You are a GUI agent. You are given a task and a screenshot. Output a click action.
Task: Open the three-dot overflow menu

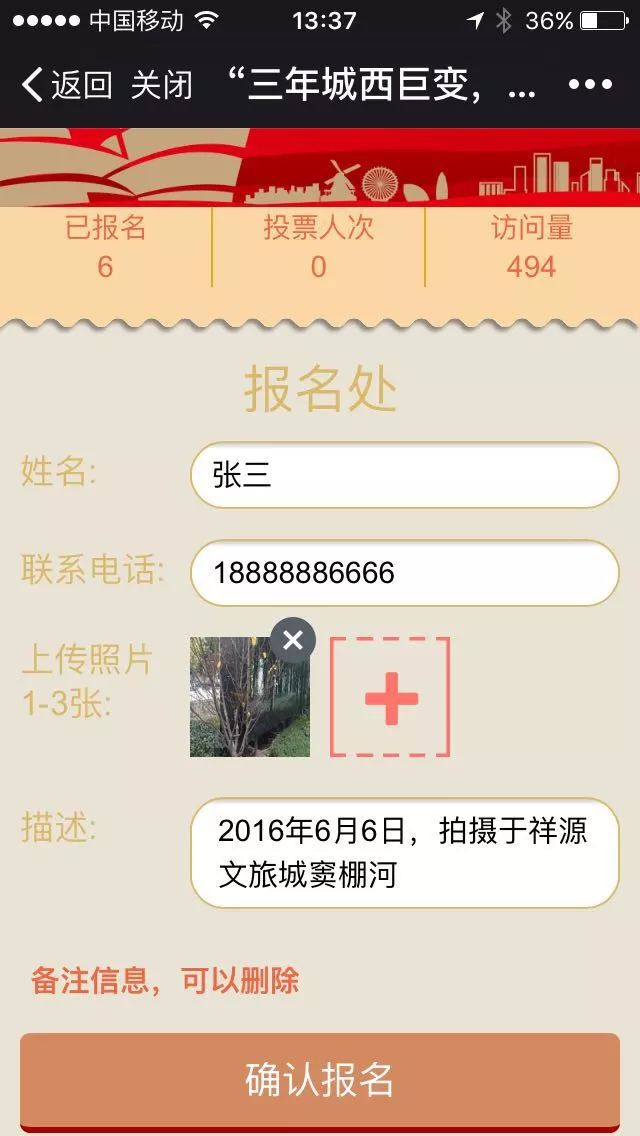[x=590, y=85]
